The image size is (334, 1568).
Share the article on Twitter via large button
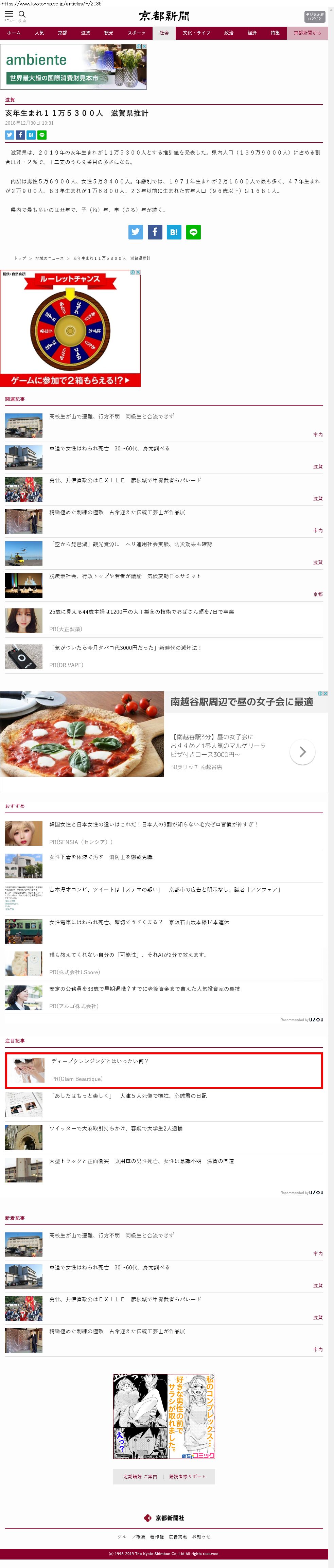click(136, 232)
